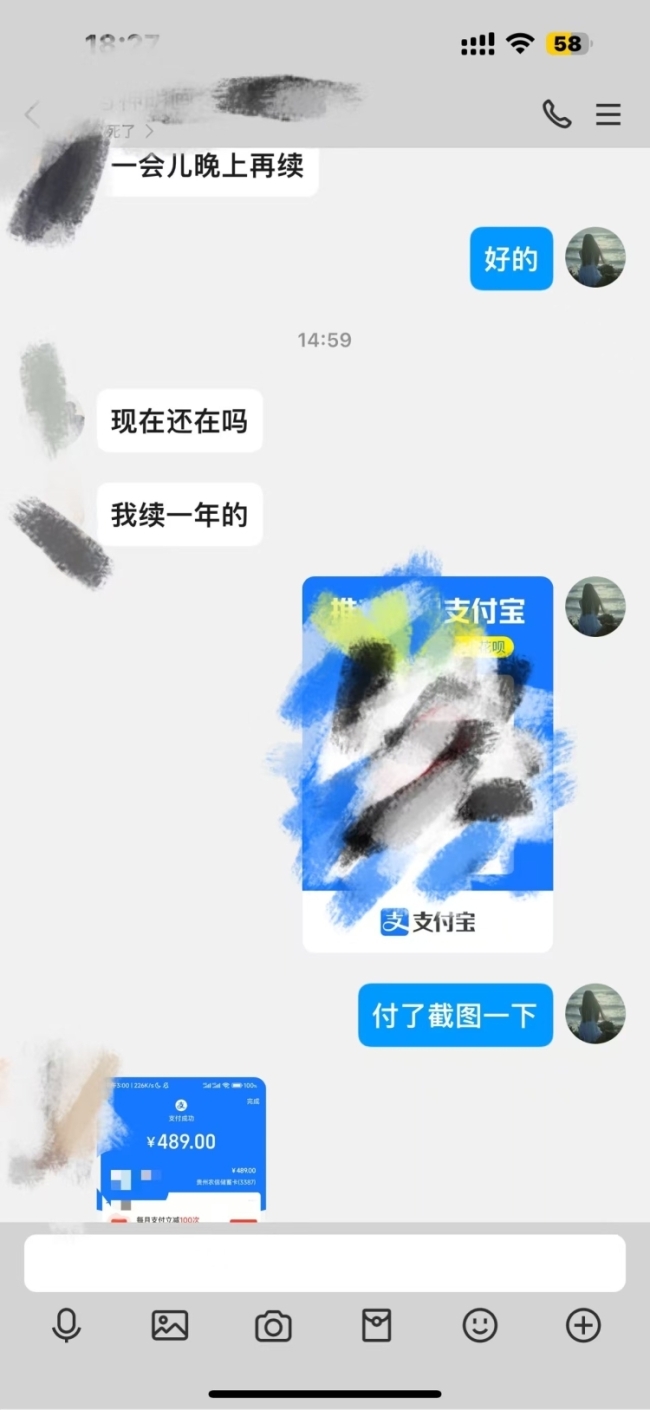Image resolution: width=650 pixels, height=1410 pixels.
Task: Tap the message input field
Action: [325, 1263]
